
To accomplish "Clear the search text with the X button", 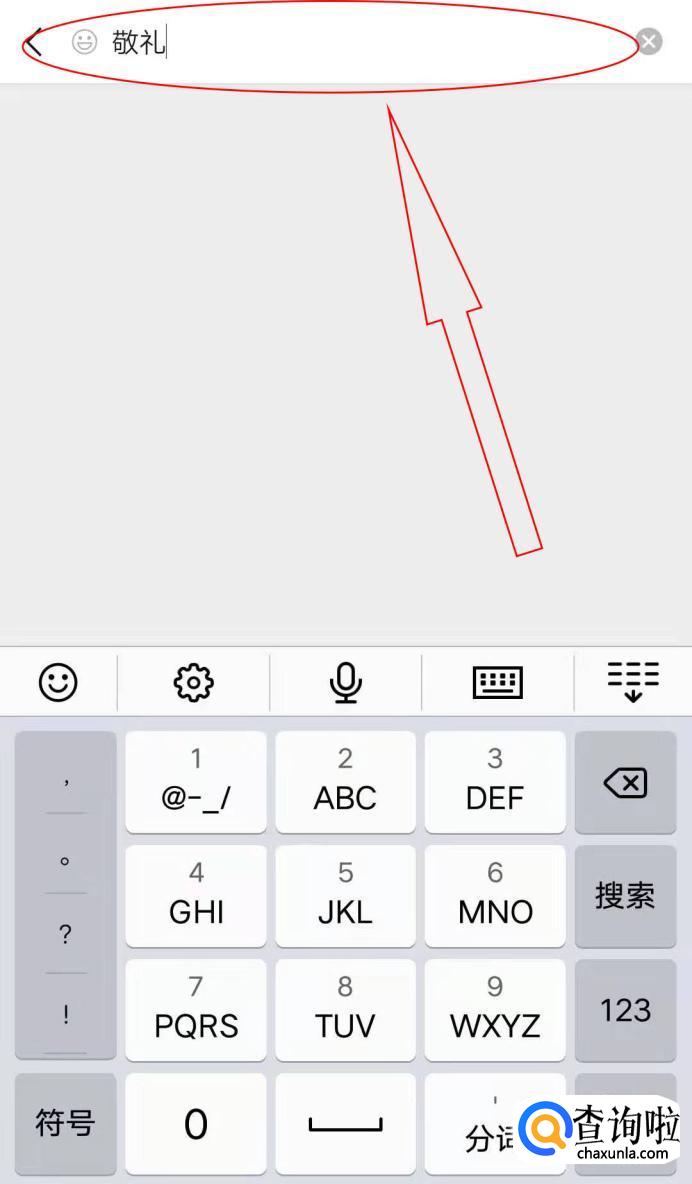I will tap(649, 41).
